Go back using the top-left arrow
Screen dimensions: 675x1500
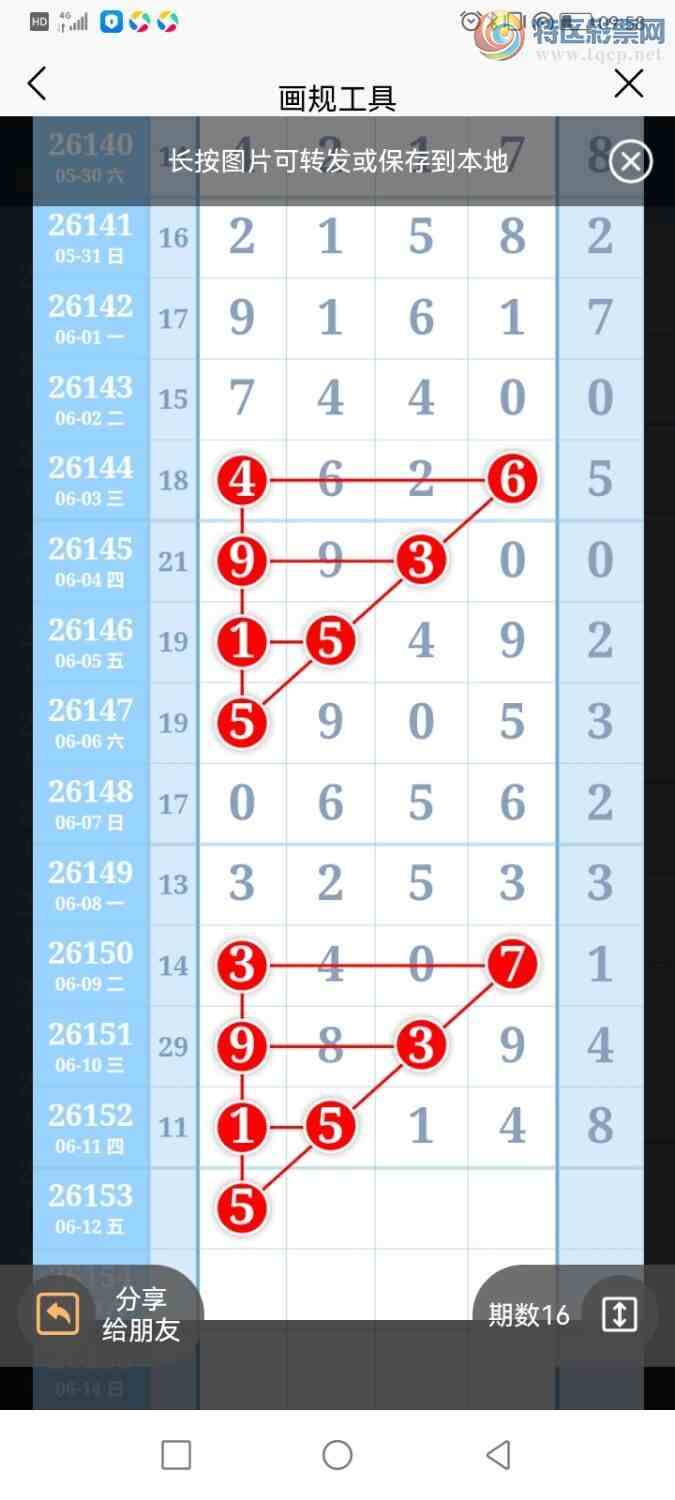[x=37, y=83]
